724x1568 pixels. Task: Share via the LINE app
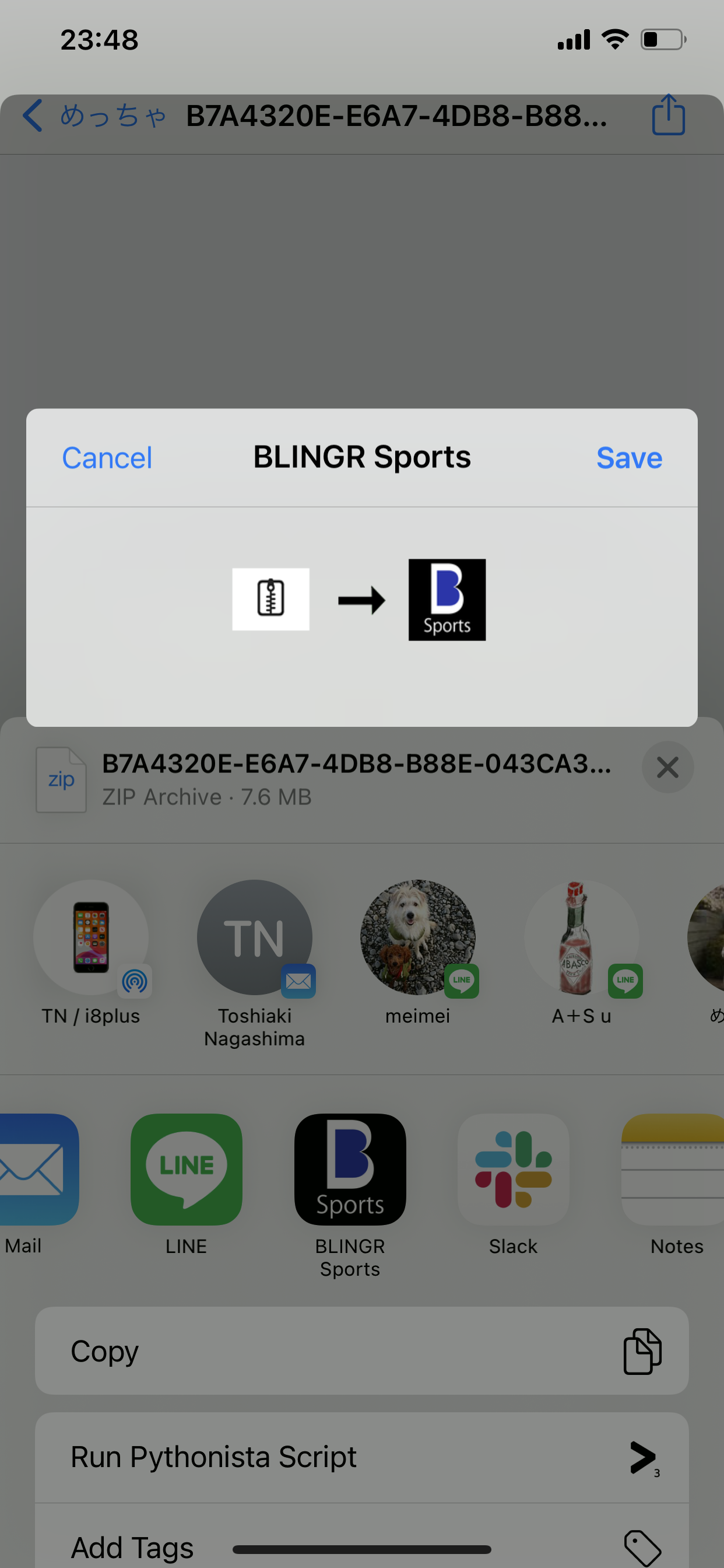(x=186, y=1170)
